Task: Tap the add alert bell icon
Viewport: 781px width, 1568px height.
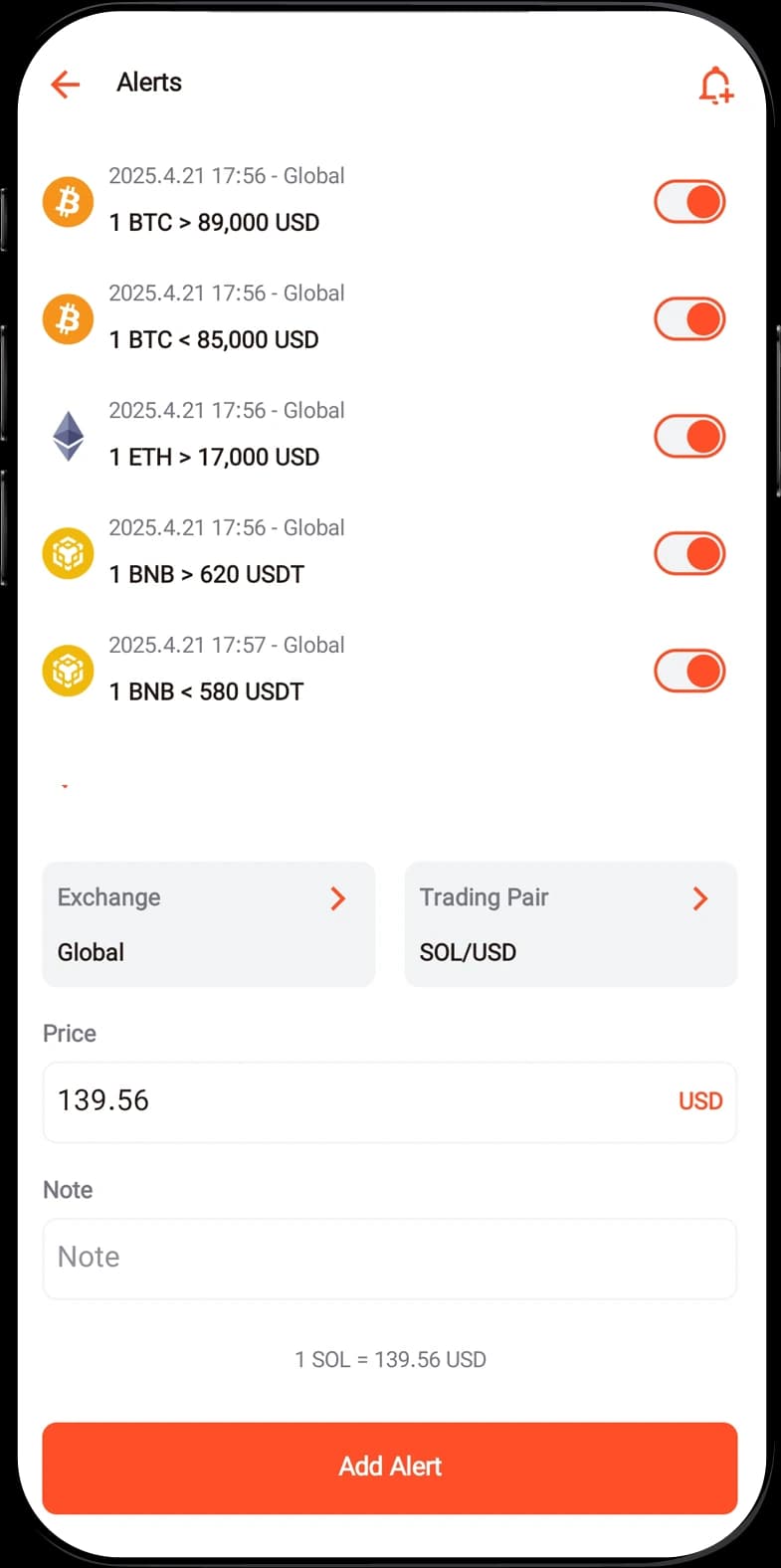Action: (715, 86)
